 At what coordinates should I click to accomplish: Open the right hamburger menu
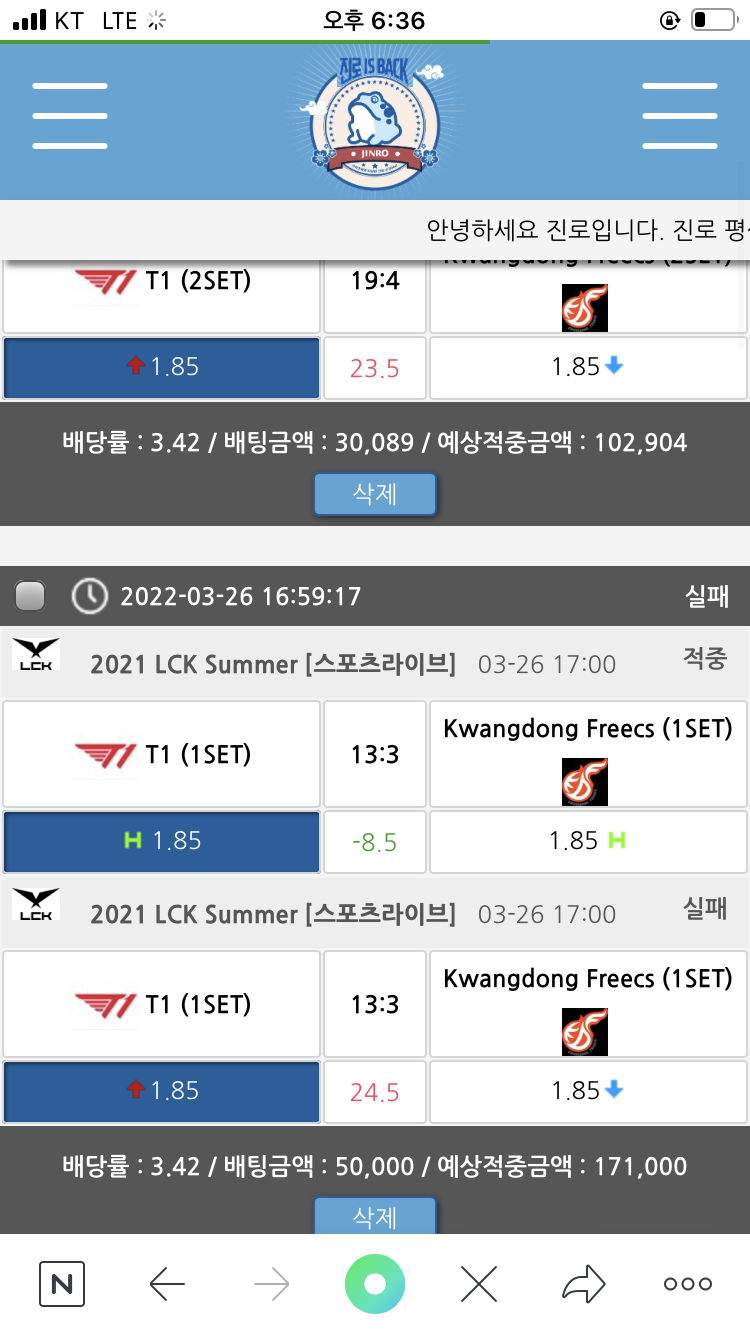679,116
